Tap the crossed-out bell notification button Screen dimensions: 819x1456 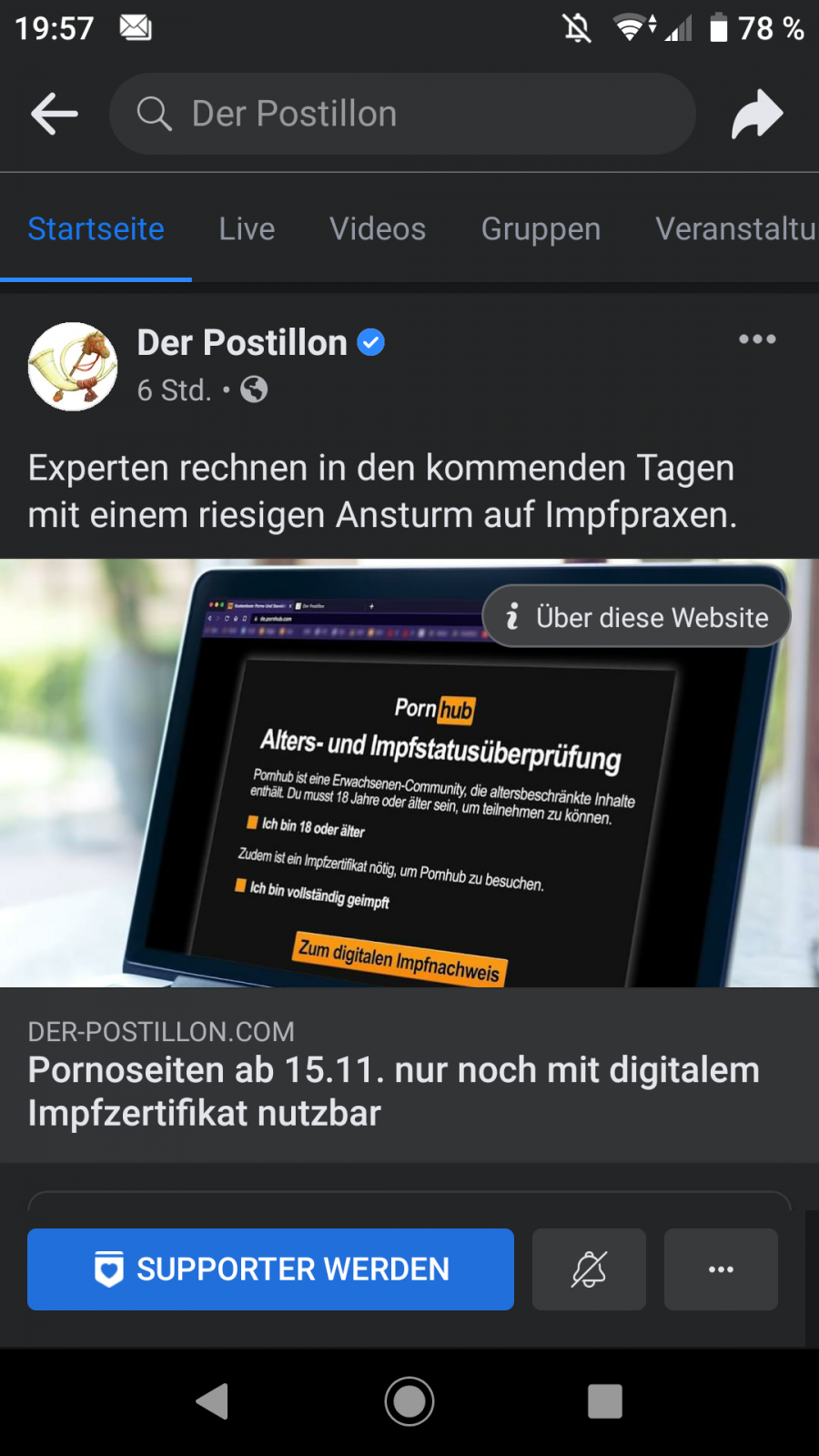[x=589, y=1269]
